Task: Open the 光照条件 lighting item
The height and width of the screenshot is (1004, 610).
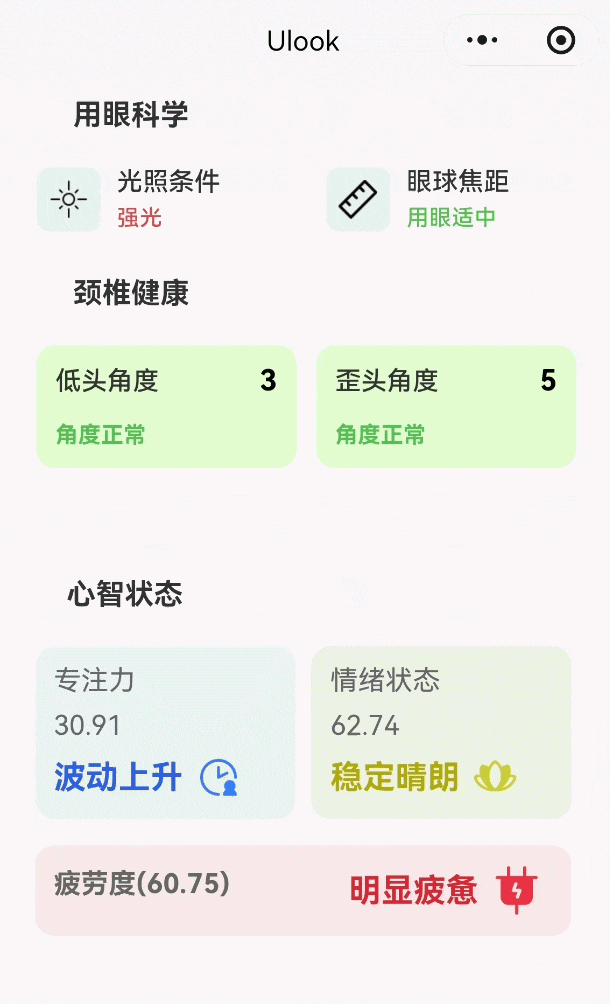Action: coord(130,199)
